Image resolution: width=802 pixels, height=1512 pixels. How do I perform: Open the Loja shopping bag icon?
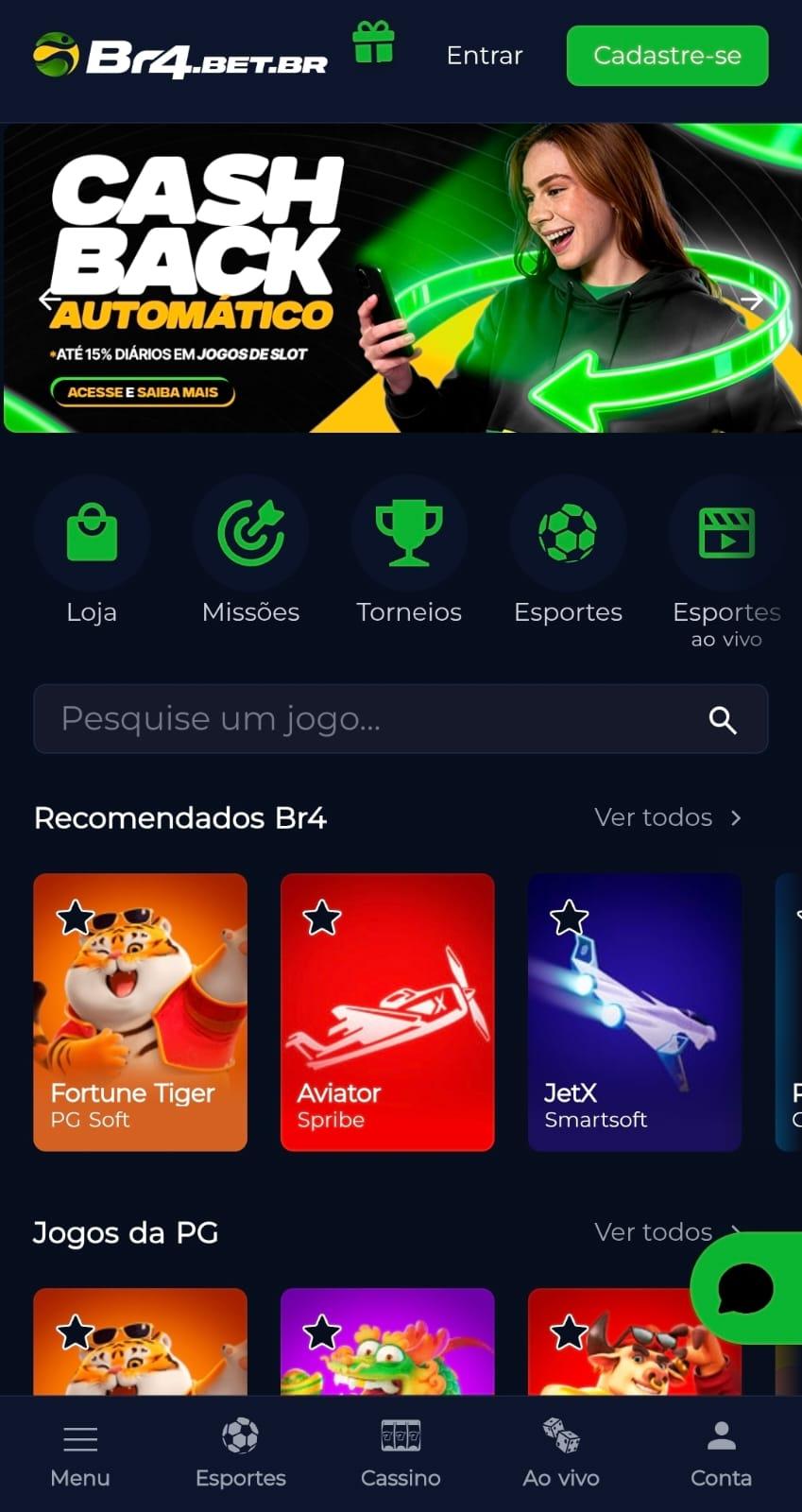92,532
